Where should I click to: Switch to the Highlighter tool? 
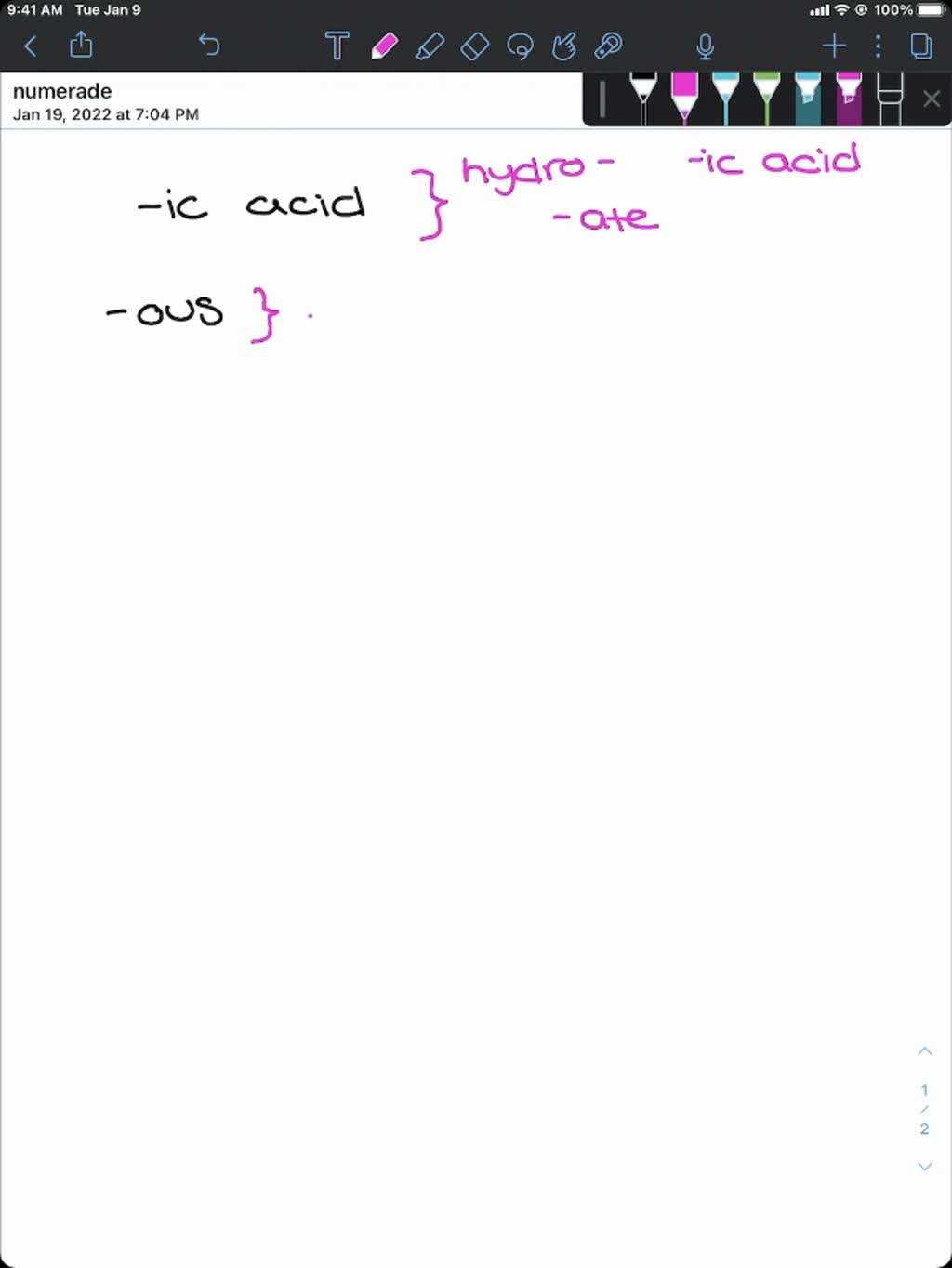coord(430,46)
